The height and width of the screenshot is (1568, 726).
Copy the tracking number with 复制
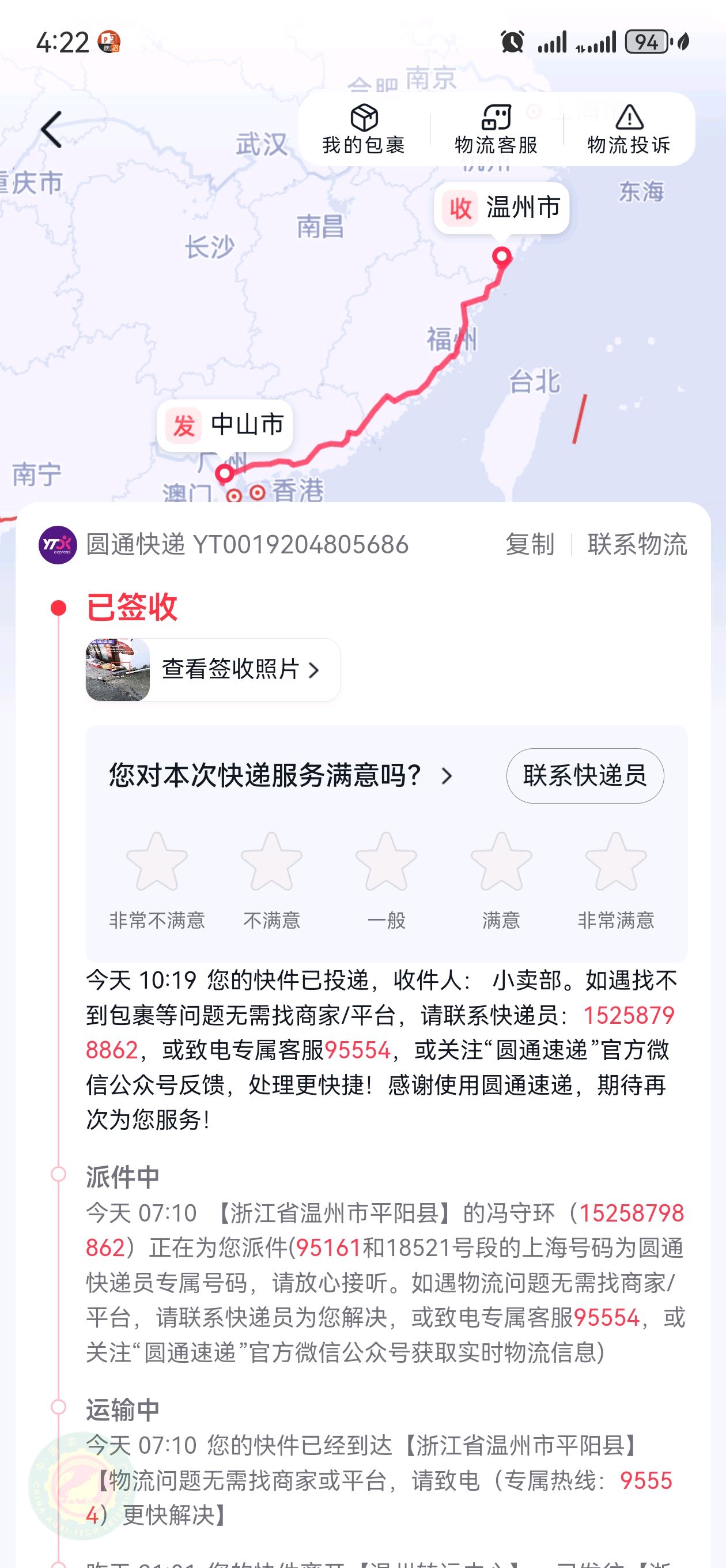pyautogui.click(x=530, y=544)
